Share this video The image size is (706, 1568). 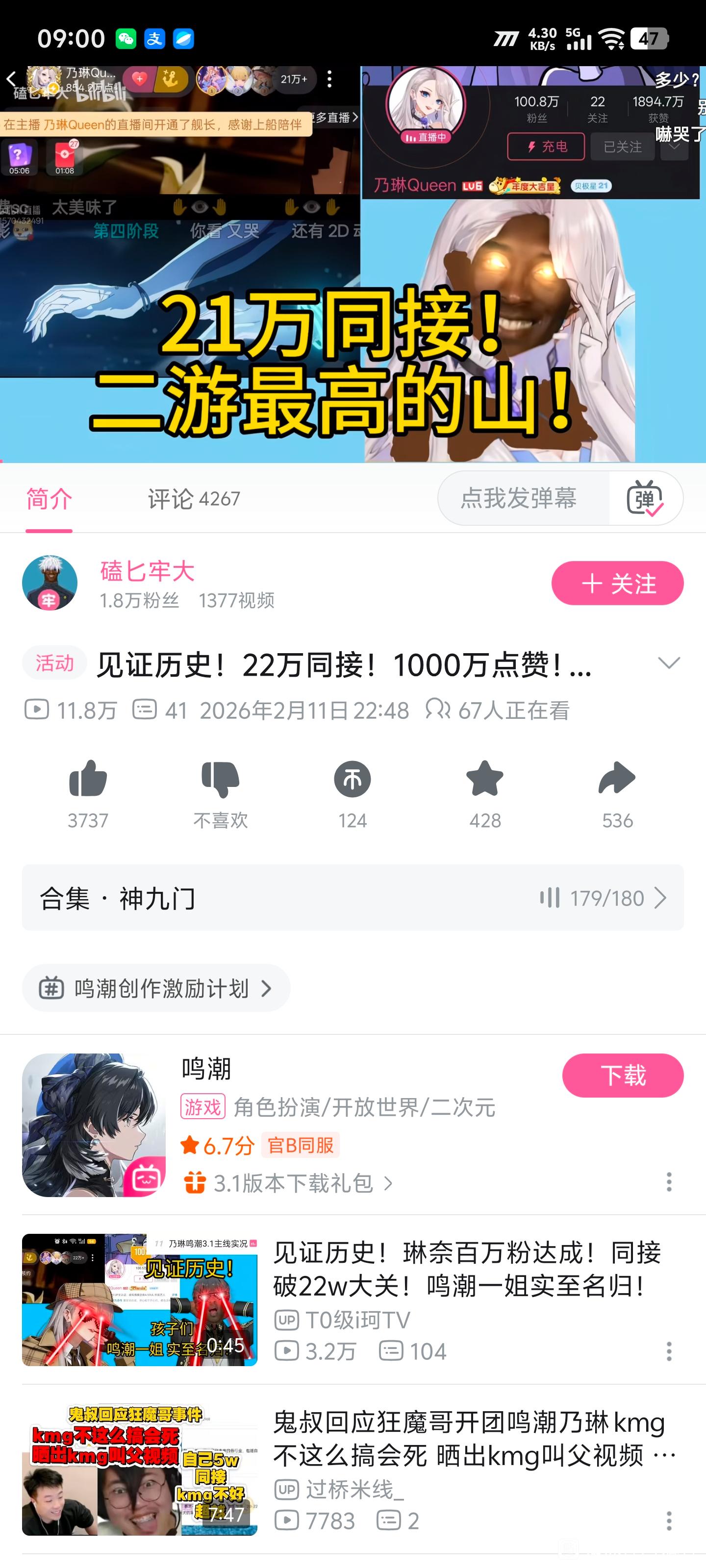(616, 780)
